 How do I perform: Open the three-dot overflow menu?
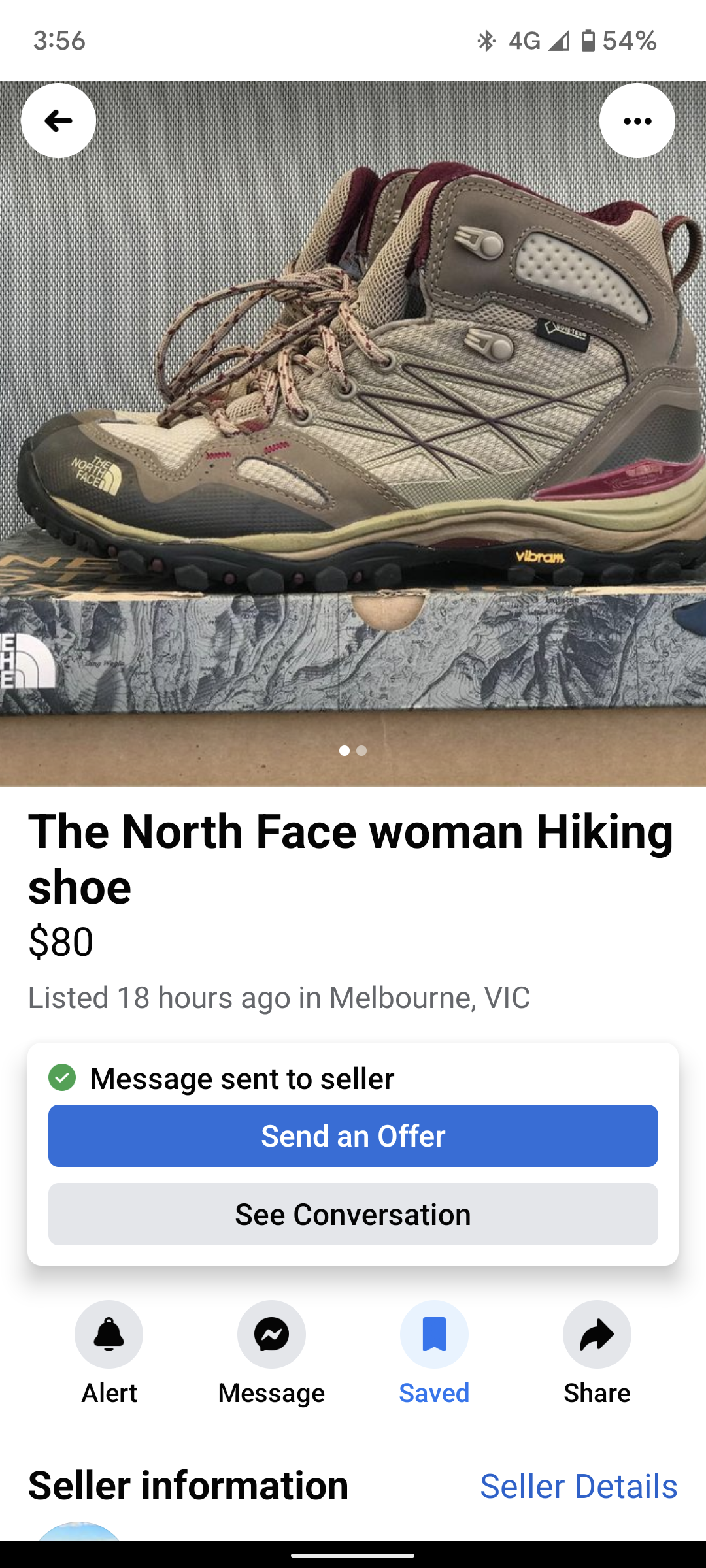click(637, 121)
